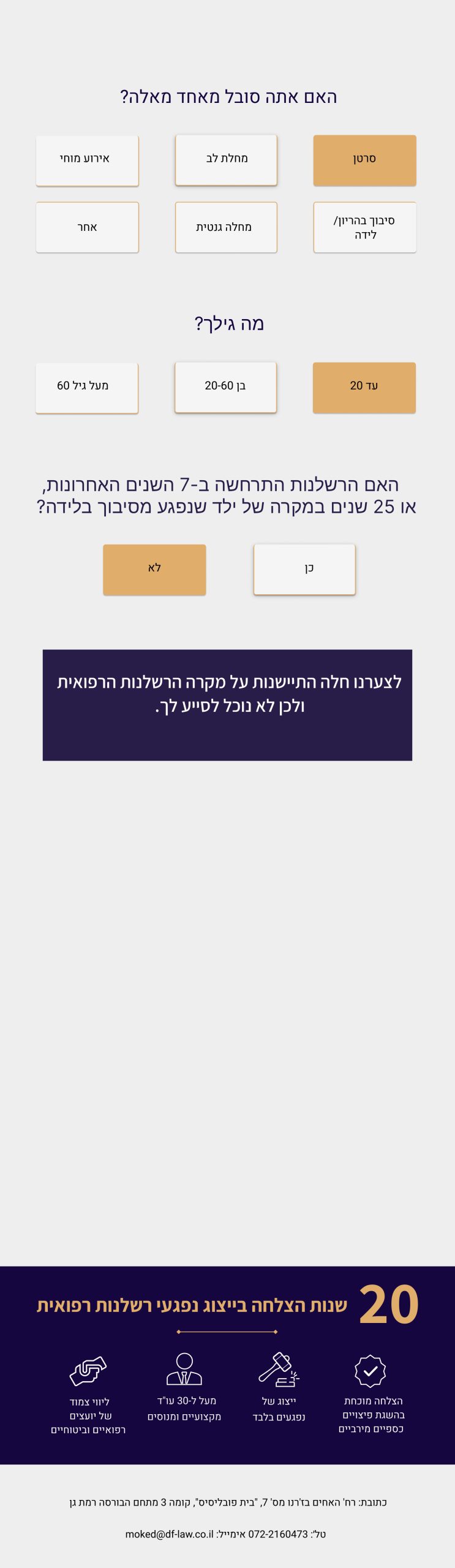
Task: Select age range עד 20
Action: click(364, 387)
